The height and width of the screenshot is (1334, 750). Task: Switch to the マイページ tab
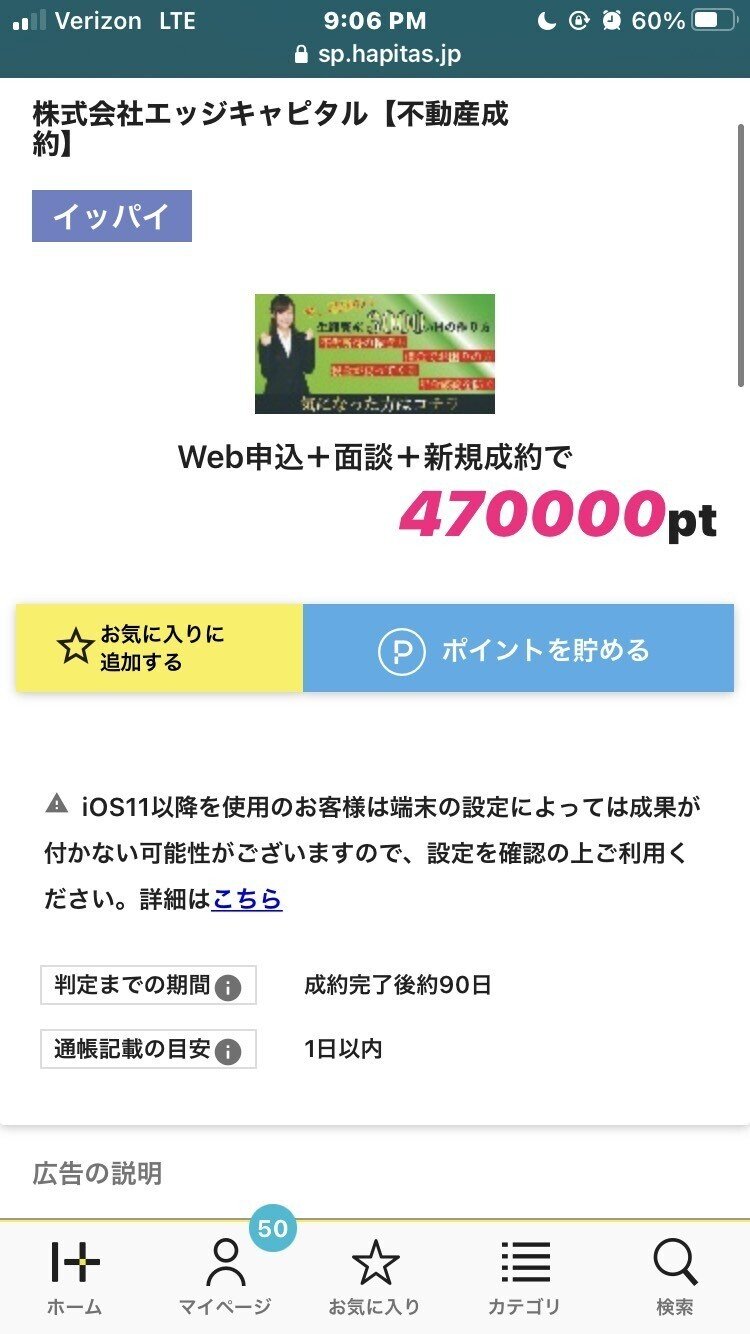225,1277
